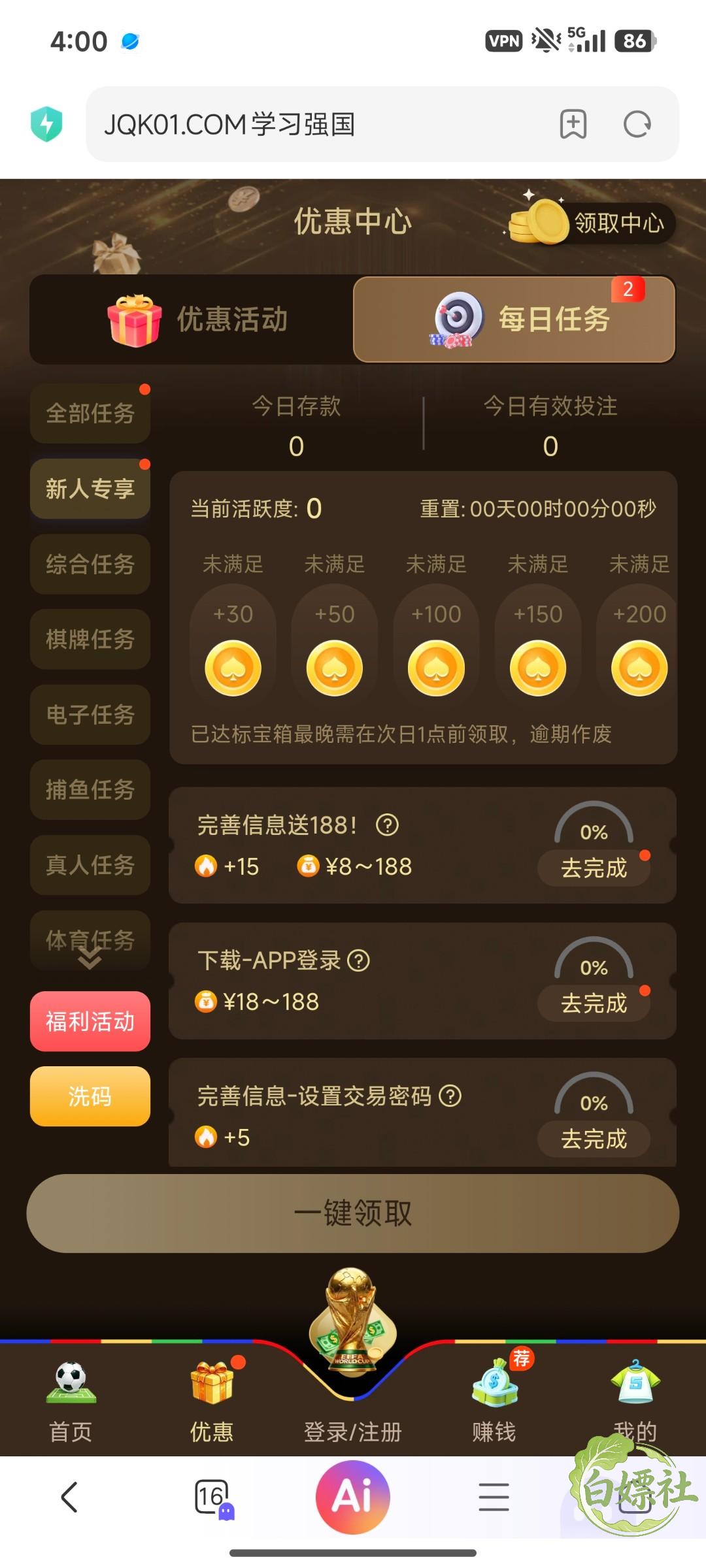706x1568 pixels.
Task: Open 棋牌任务 task category
Action: tap(90, 640)
